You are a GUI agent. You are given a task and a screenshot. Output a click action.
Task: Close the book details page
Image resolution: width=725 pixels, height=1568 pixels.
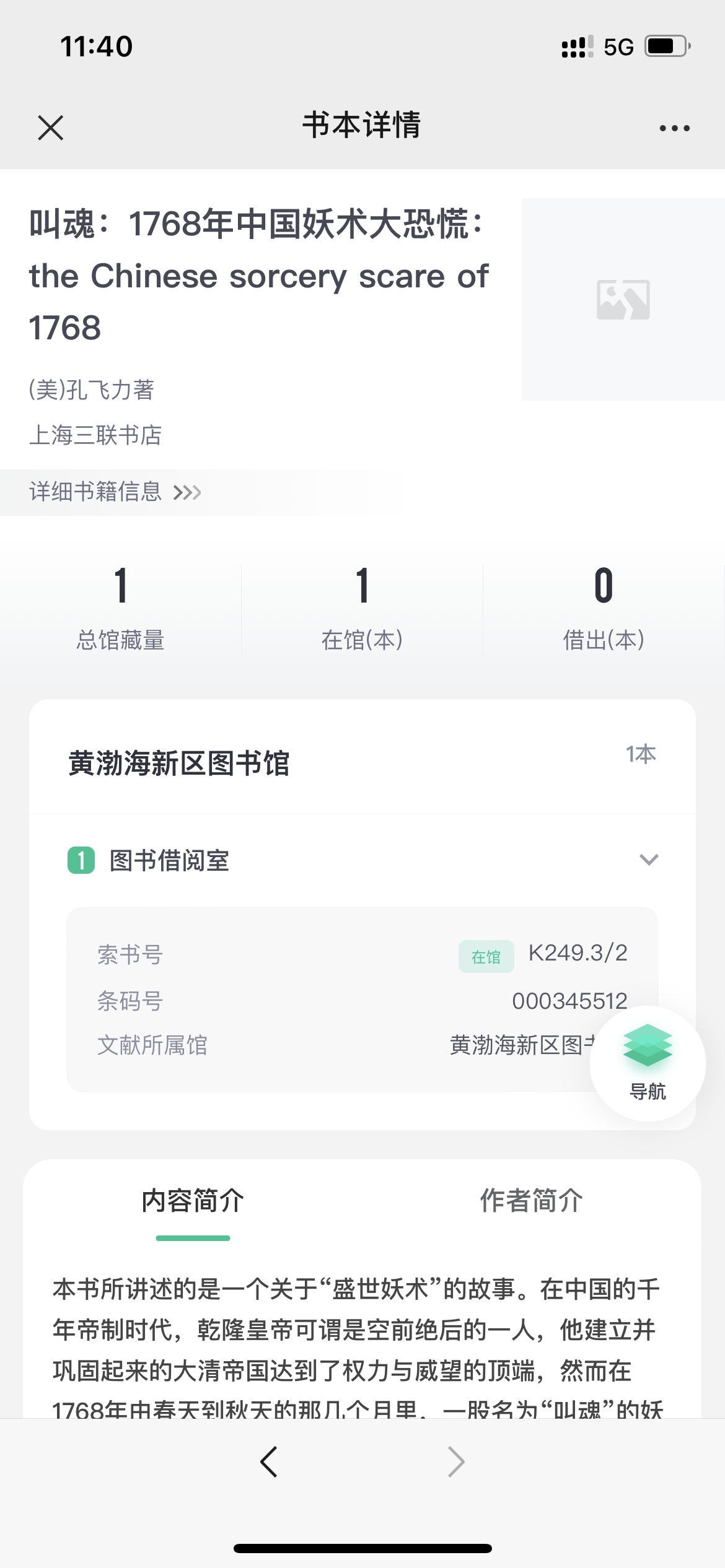click(51, 128)
